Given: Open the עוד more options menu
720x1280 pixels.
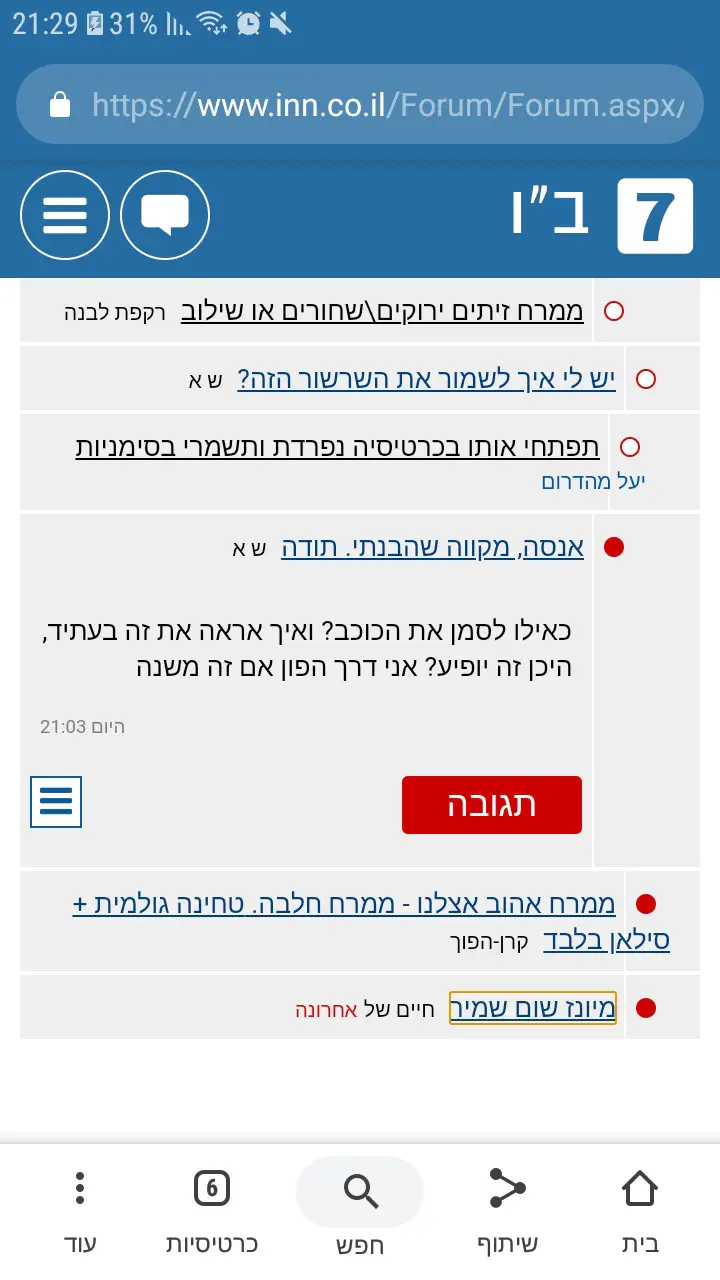Looking at the screenshot, I should click(x=80, y=1212).
